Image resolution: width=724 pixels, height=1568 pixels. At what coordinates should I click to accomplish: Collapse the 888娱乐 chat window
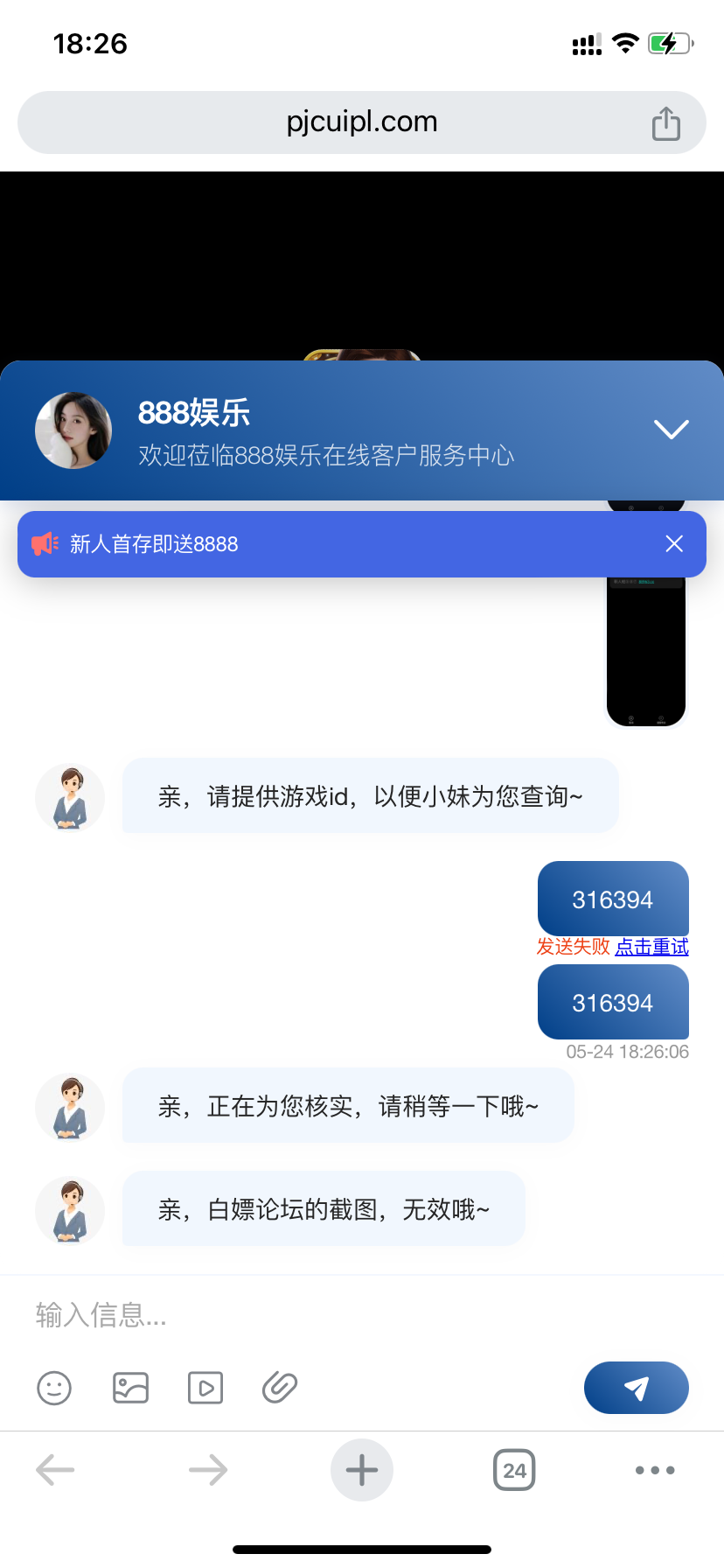coord(672,429)
